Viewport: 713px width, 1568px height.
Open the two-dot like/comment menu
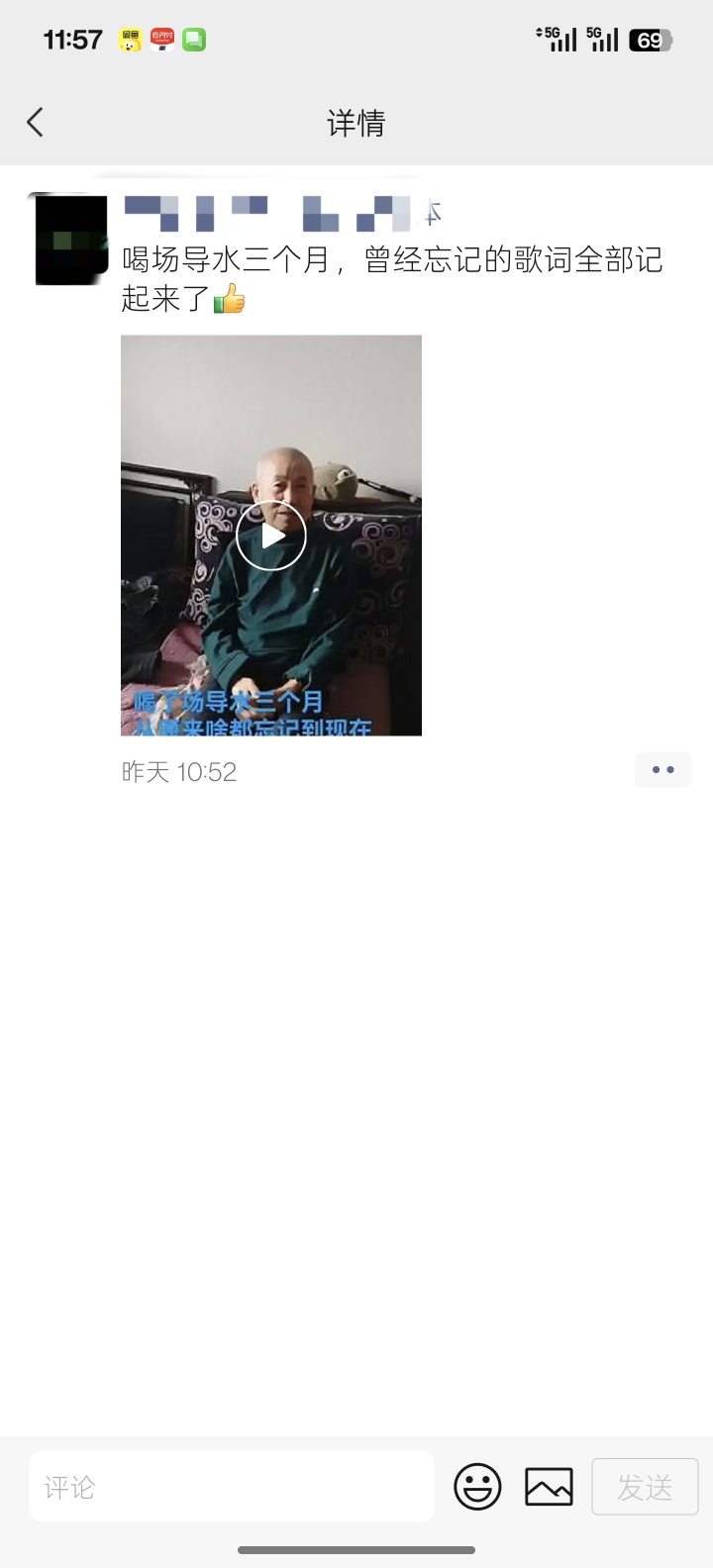[x=663, y=770]
